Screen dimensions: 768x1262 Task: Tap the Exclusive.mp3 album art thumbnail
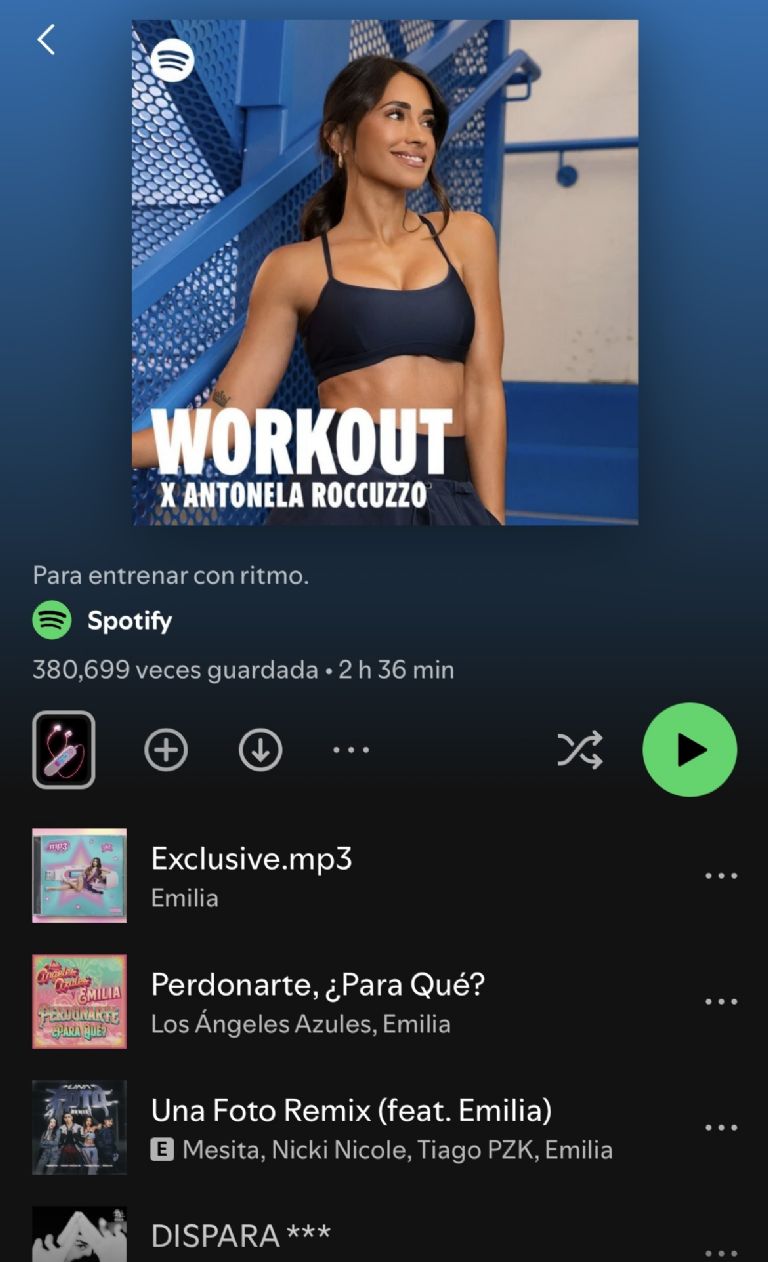[x=80, y=875]
